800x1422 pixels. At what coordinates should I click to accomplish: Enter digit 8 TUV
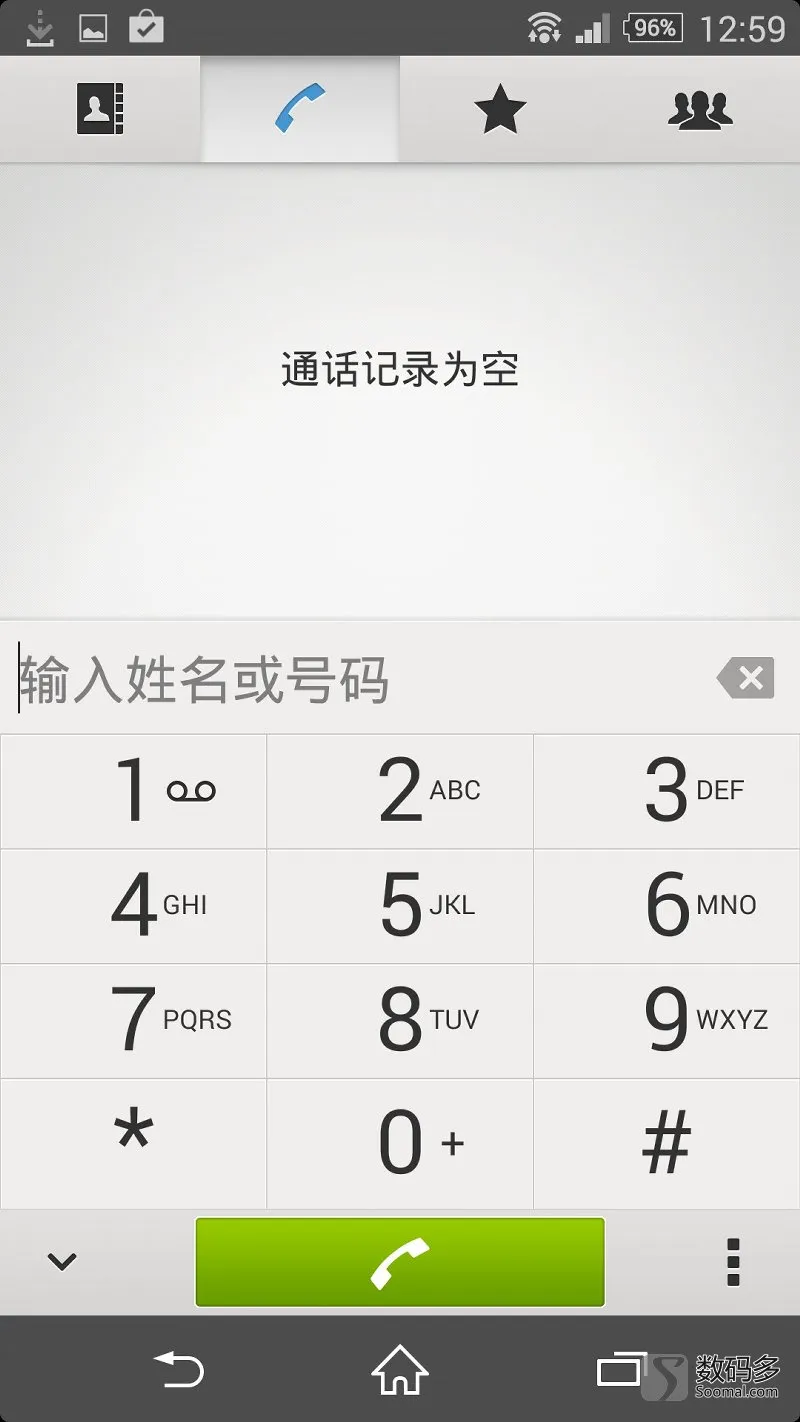(x=400, y=1021)
